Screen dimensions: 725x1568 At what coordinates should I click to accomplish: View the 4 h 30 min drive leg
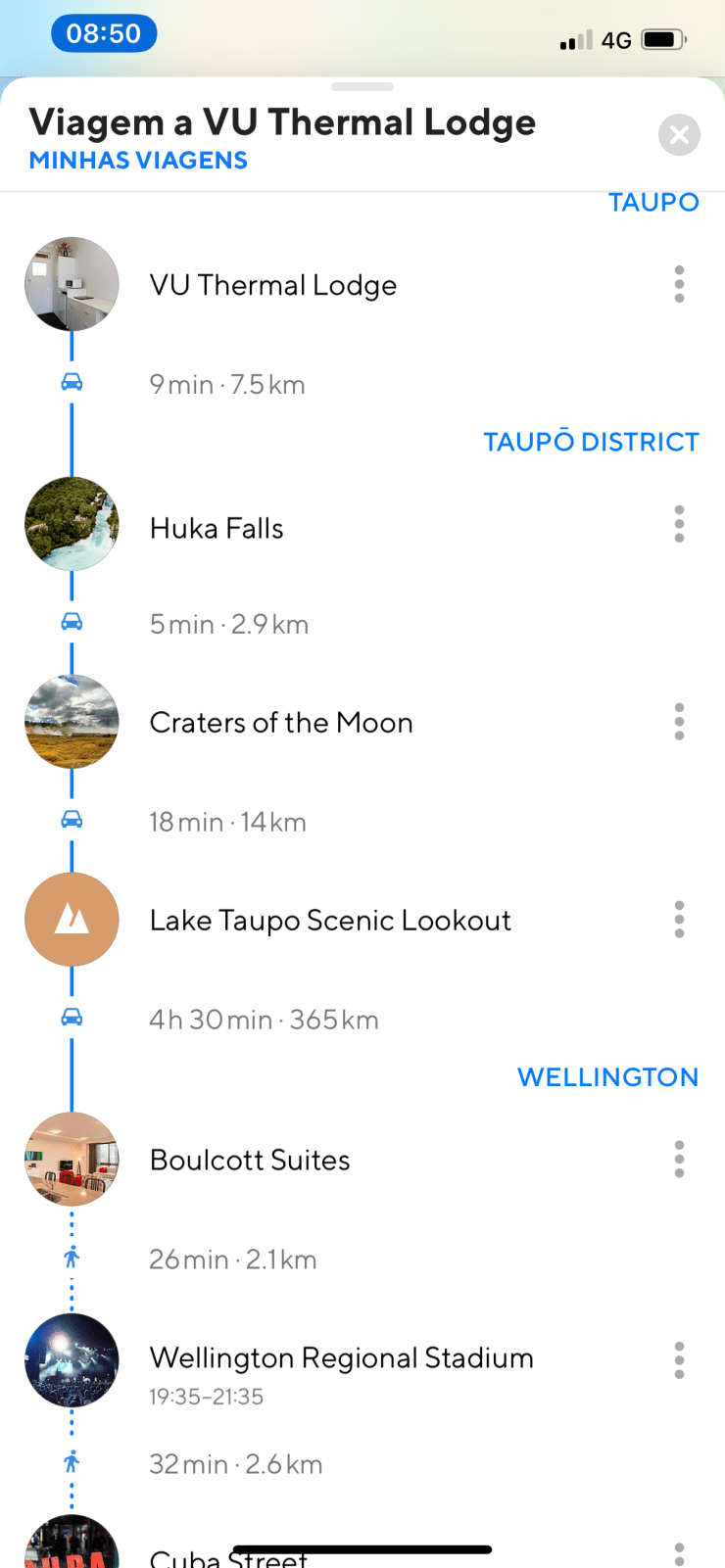click(x=264, y=1020)
